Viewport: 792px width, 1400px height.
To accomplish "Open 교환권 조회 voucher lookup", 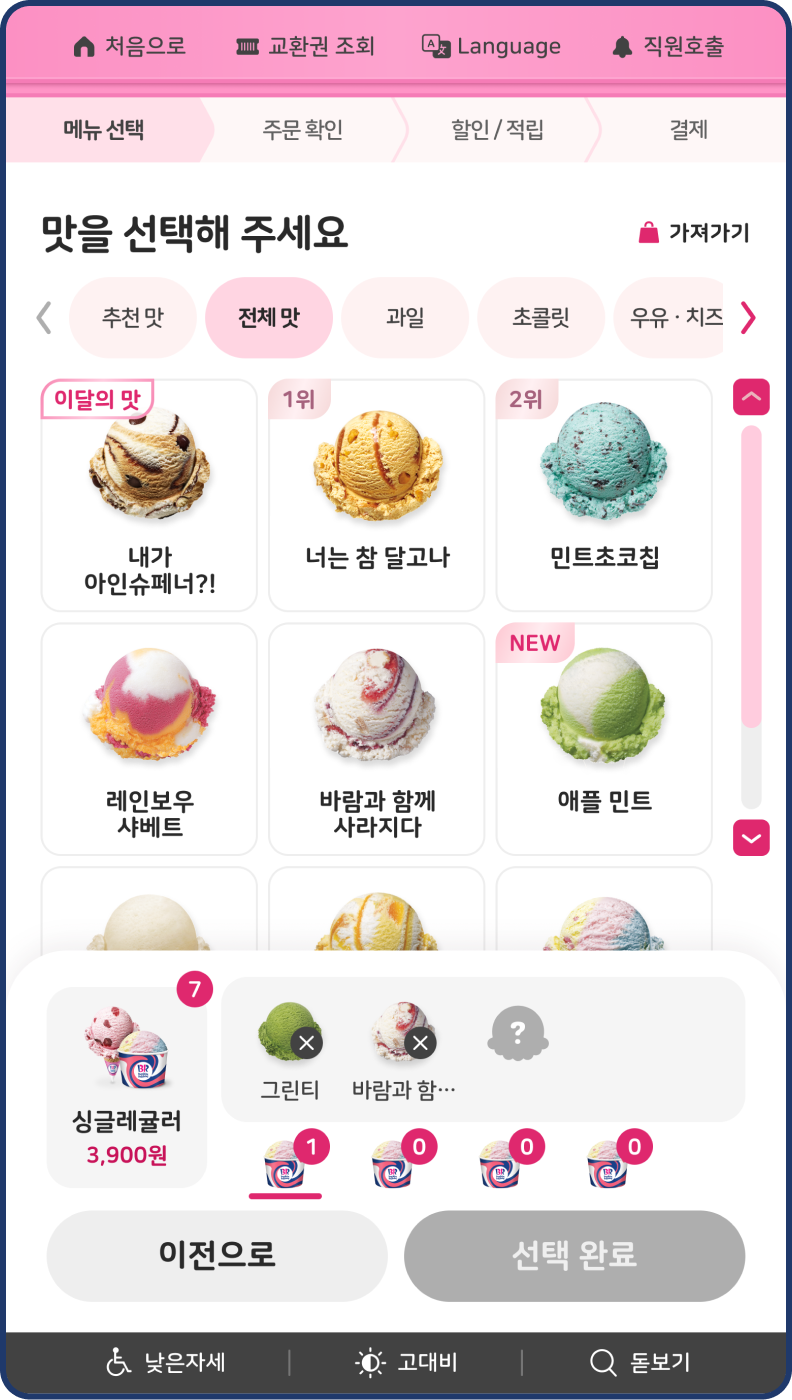I will (305, 47).
